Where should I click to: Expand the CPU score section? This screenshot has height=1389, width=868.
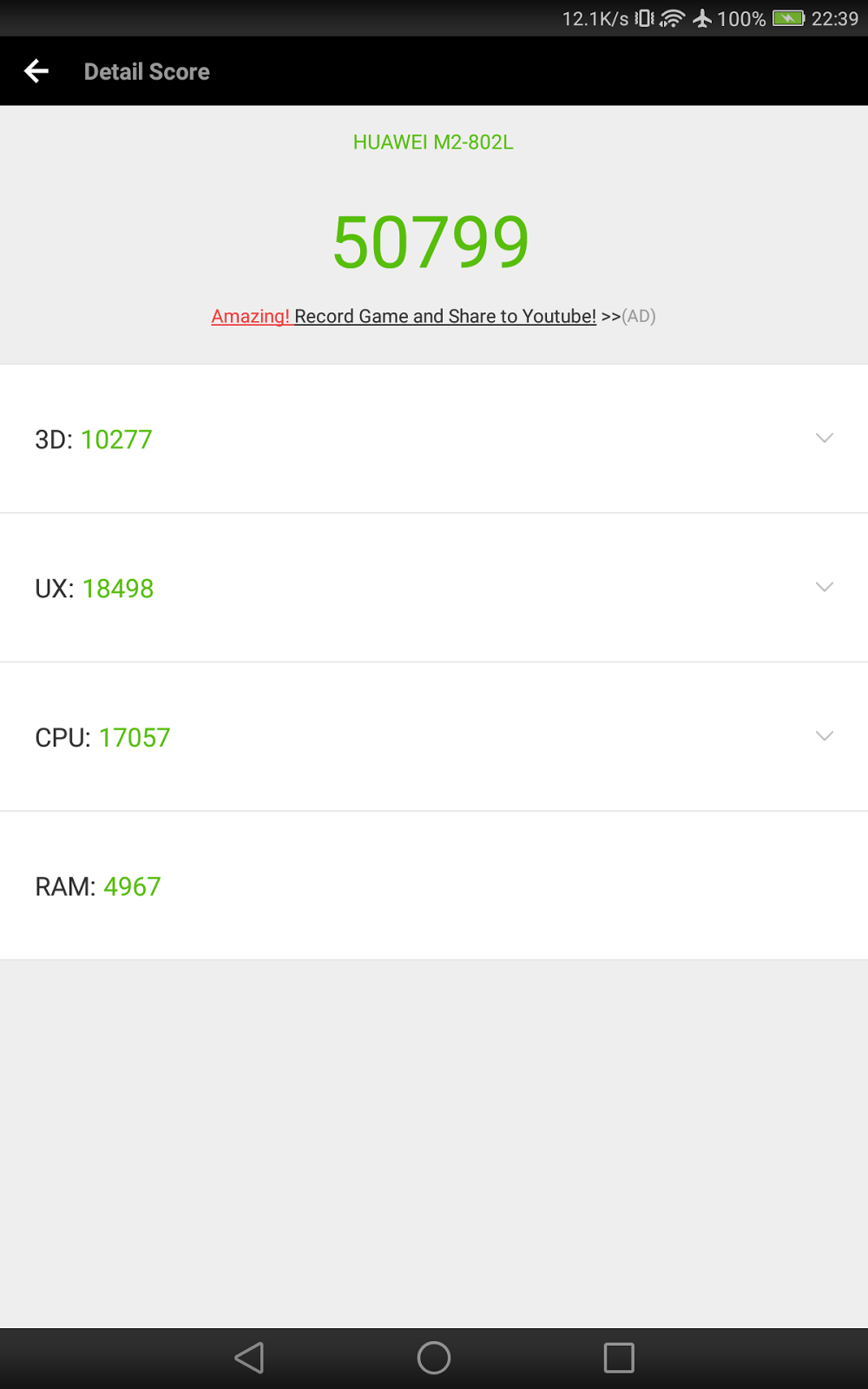point(824,736)
